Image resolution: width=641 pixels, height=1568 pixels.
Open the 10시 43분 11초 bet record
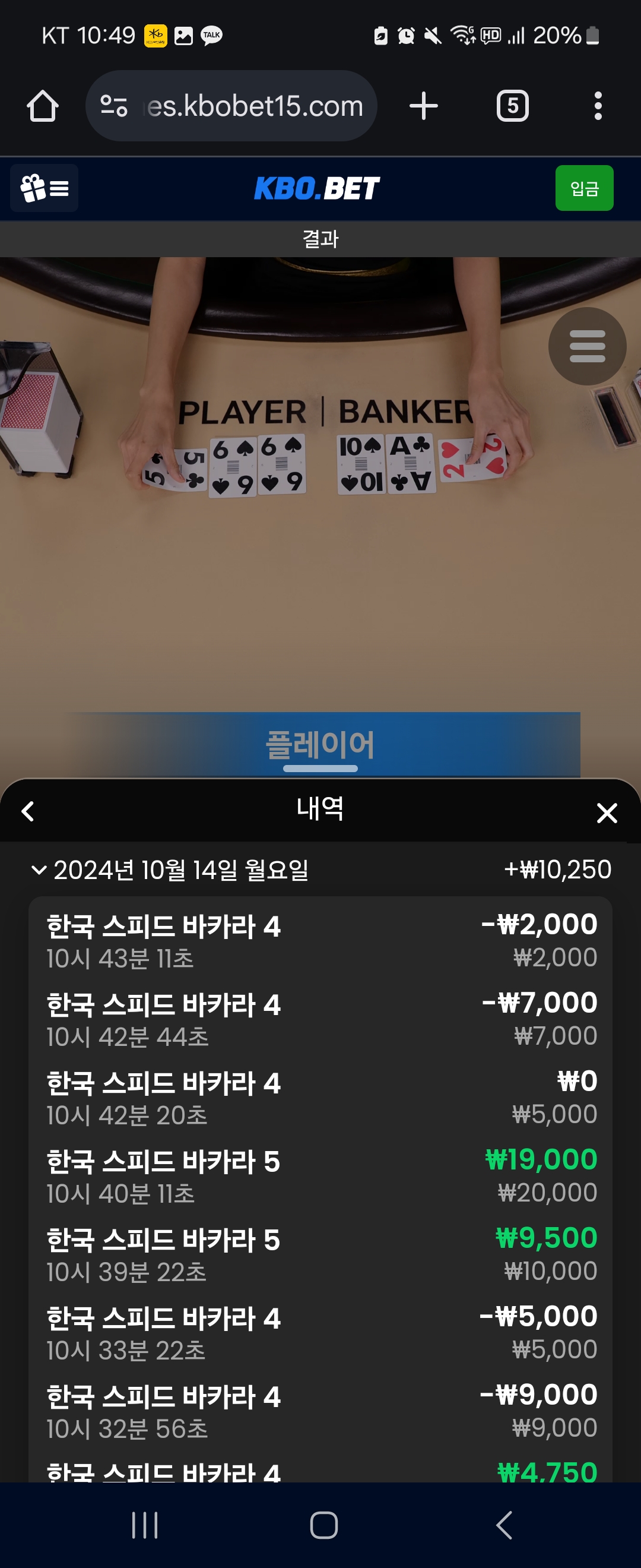pos(320,940)
